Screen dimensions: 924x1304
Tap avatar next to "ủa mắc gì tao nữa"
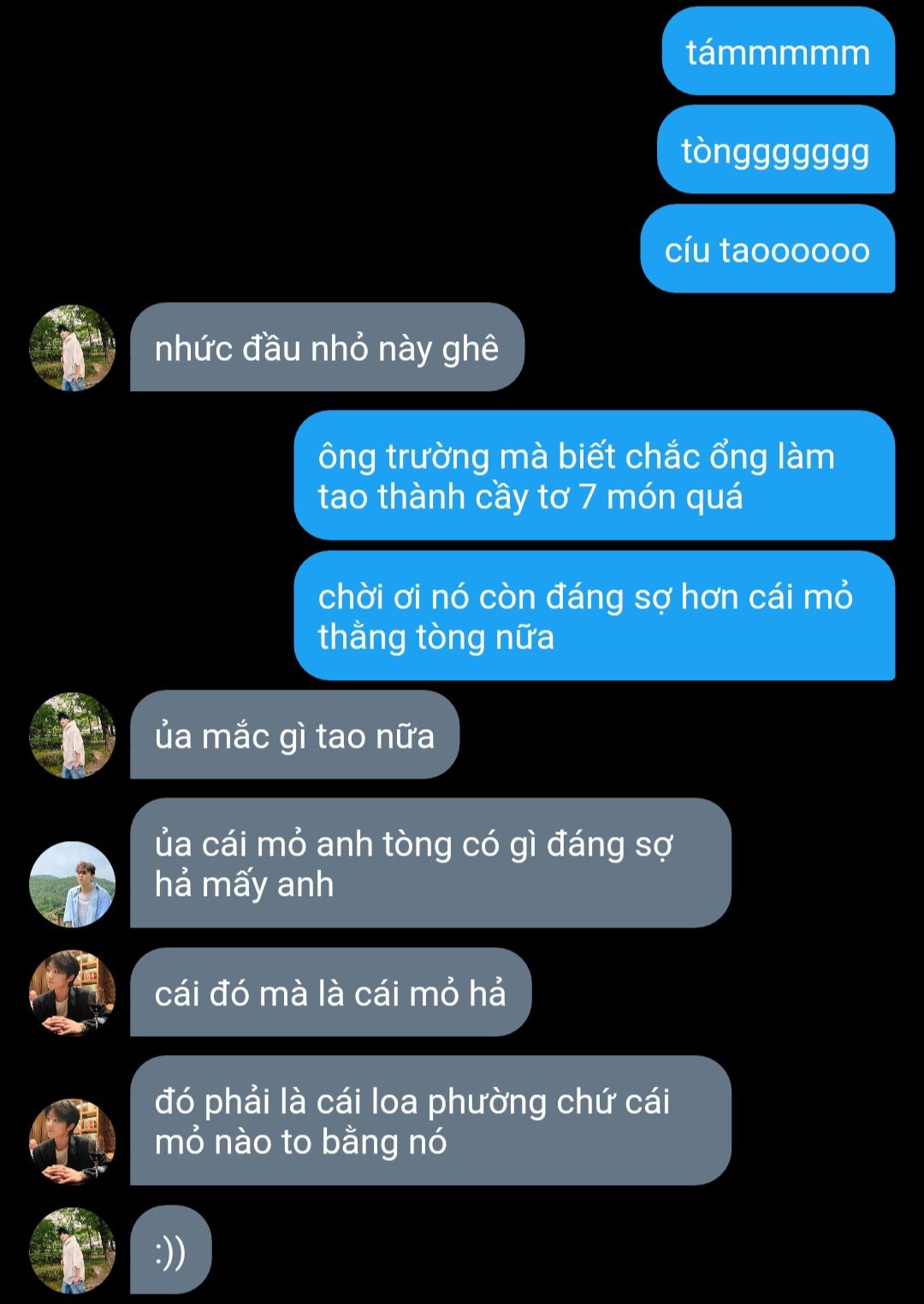pyautogui.click(x=73, y=736)
